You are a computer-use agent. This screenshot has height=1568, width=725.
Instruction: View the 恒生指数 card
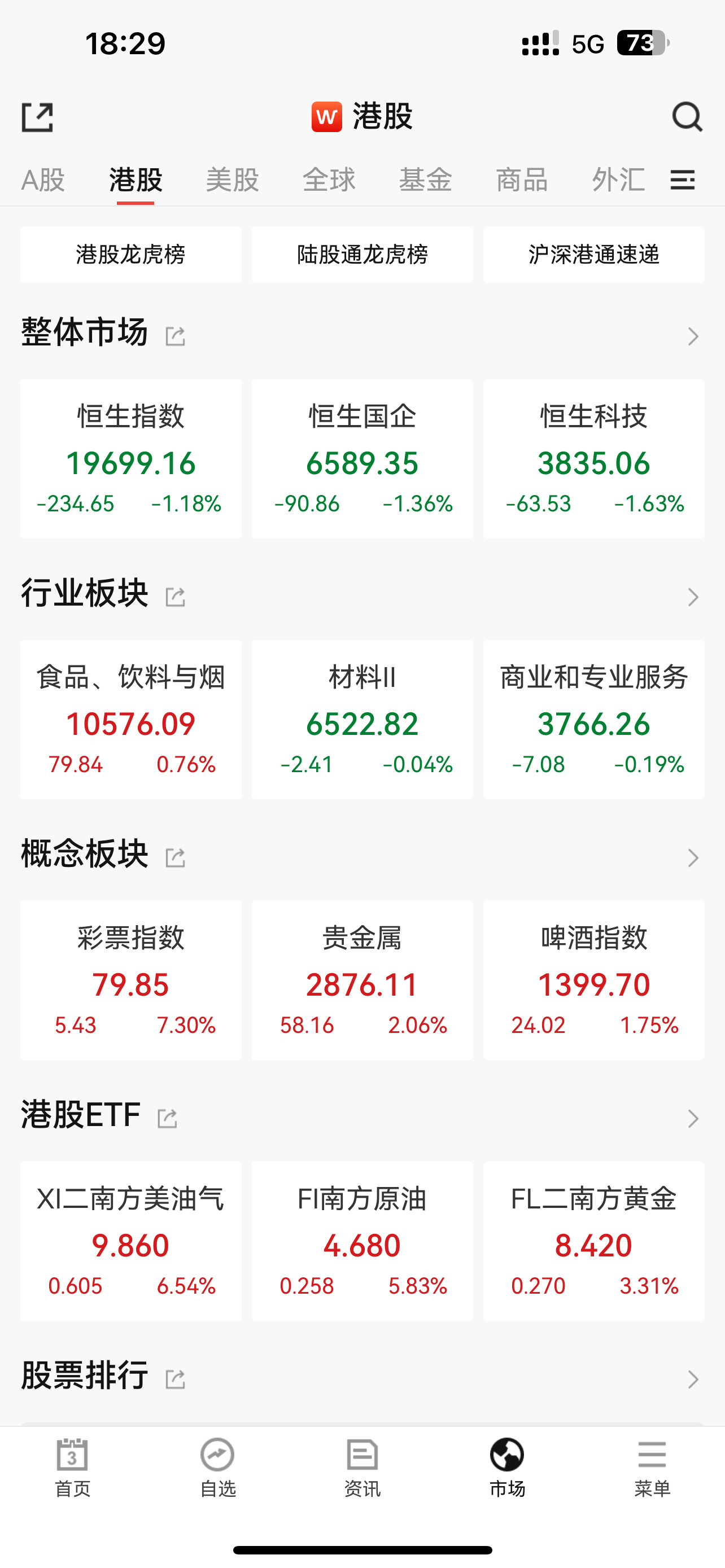pyautogui.click(x=131, y=459)
